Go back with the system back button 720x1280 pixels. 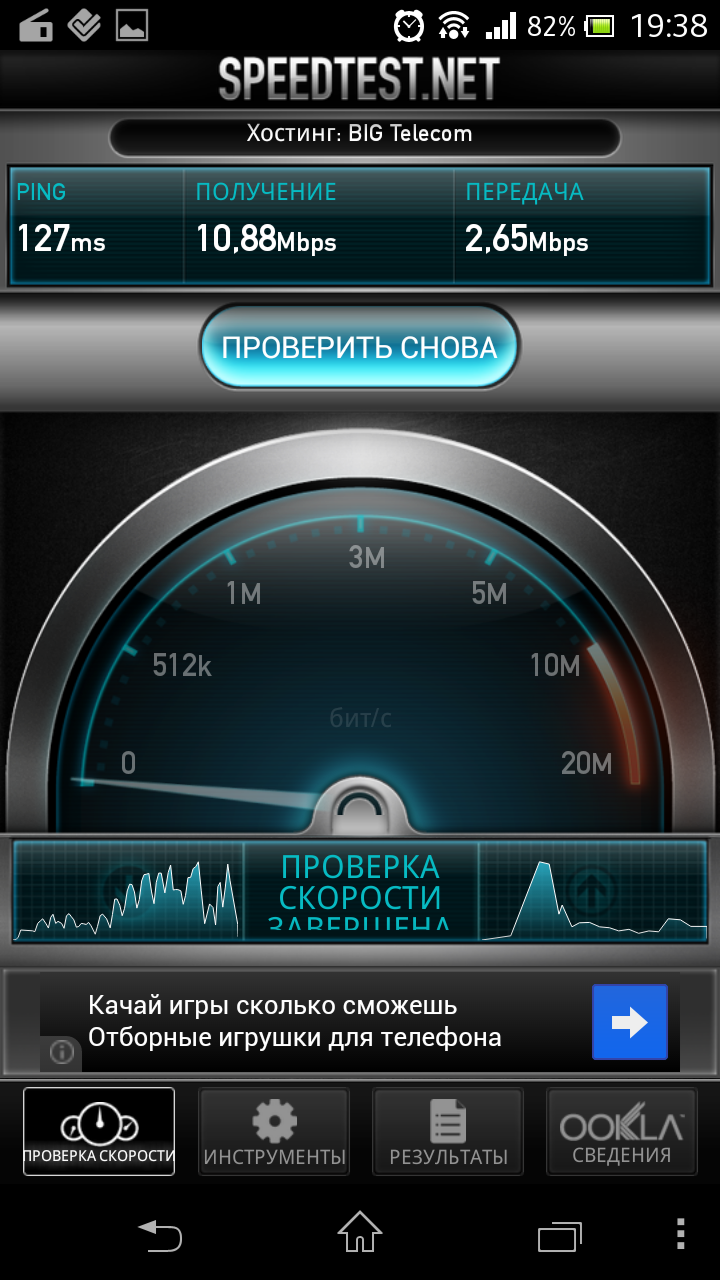click(x=160, y=1234)
